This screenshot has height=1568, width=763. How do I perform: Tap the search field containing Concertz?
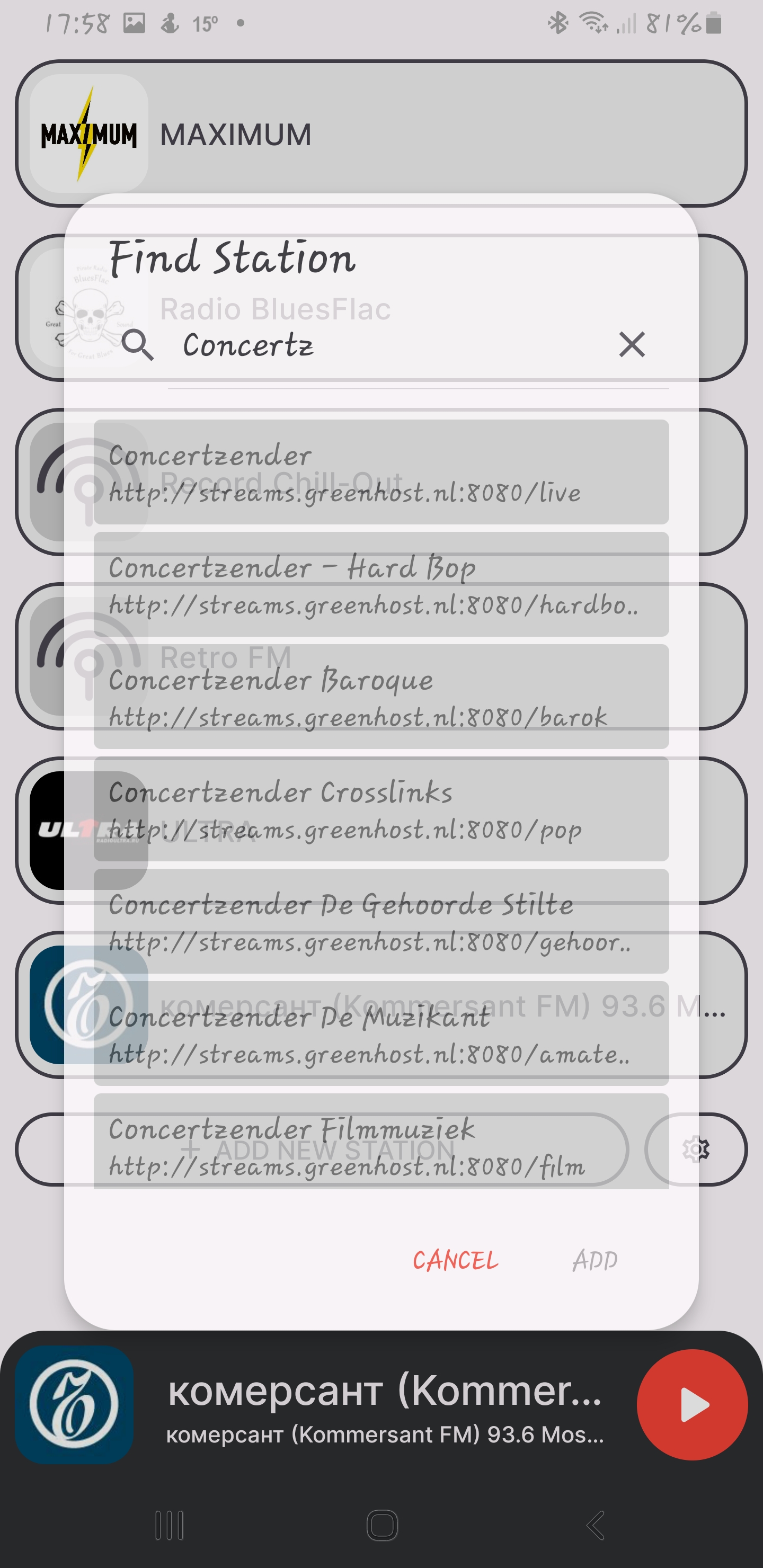coord(390,345)
